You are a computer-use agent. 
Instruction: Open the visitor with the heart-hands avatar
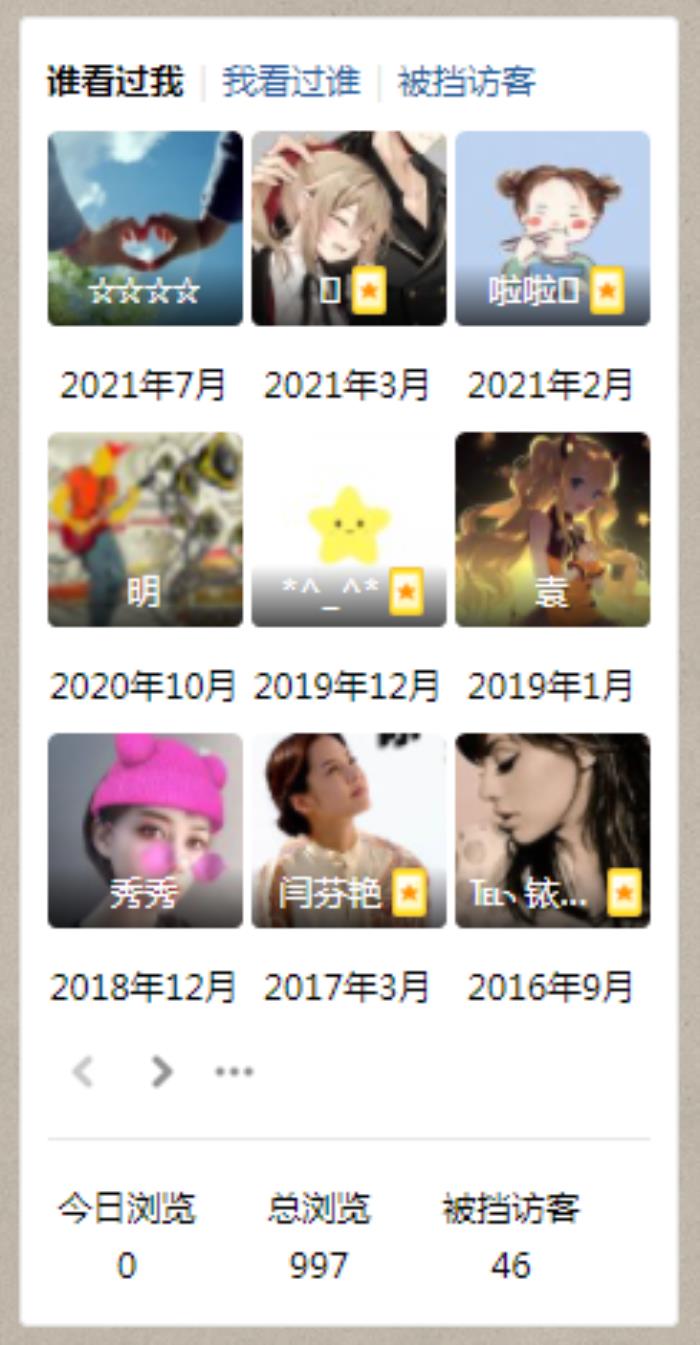click(145, 228)
